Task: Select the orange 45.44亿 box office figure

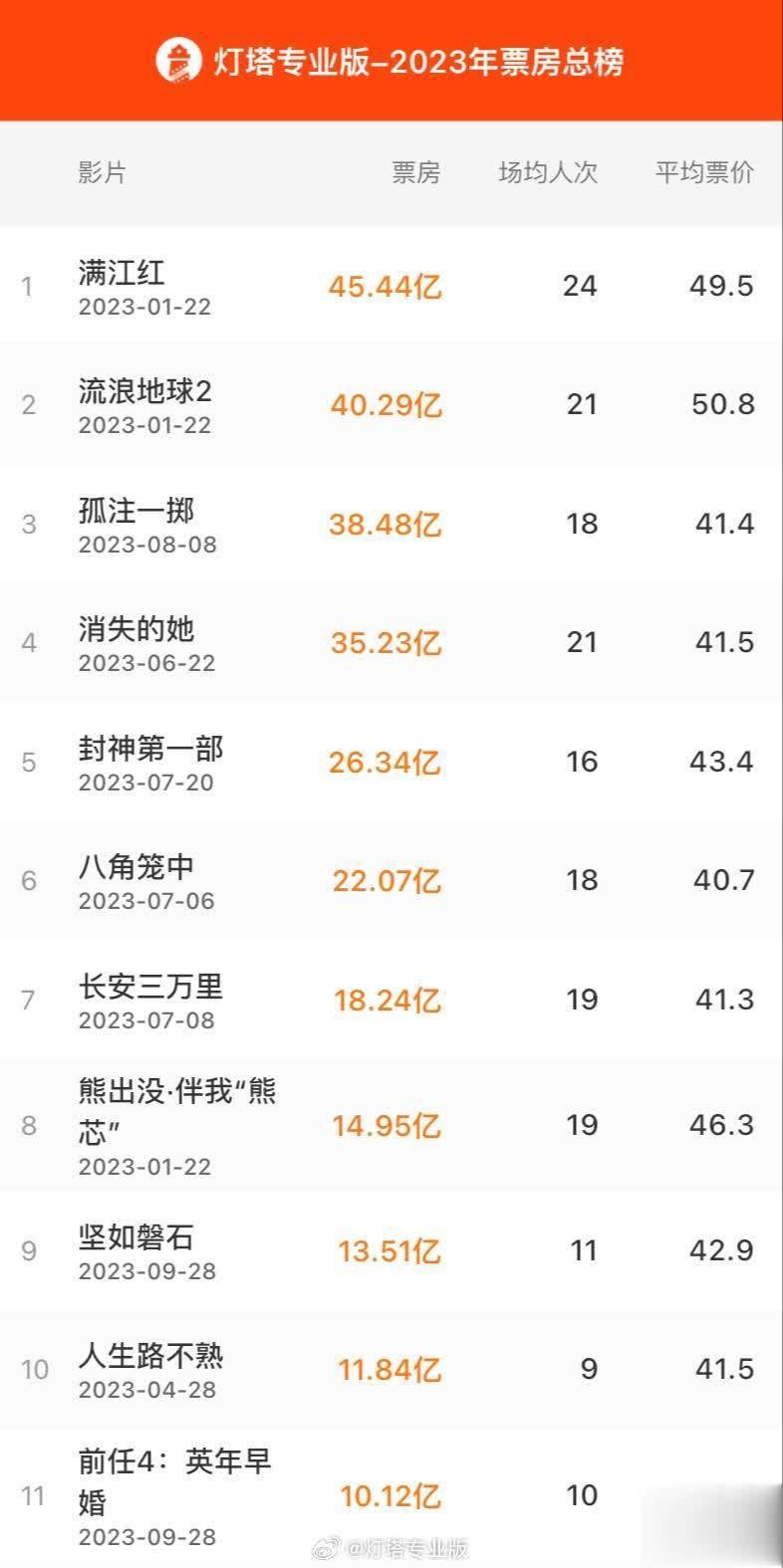Action: pyautogui.click(x=387, y=286)
